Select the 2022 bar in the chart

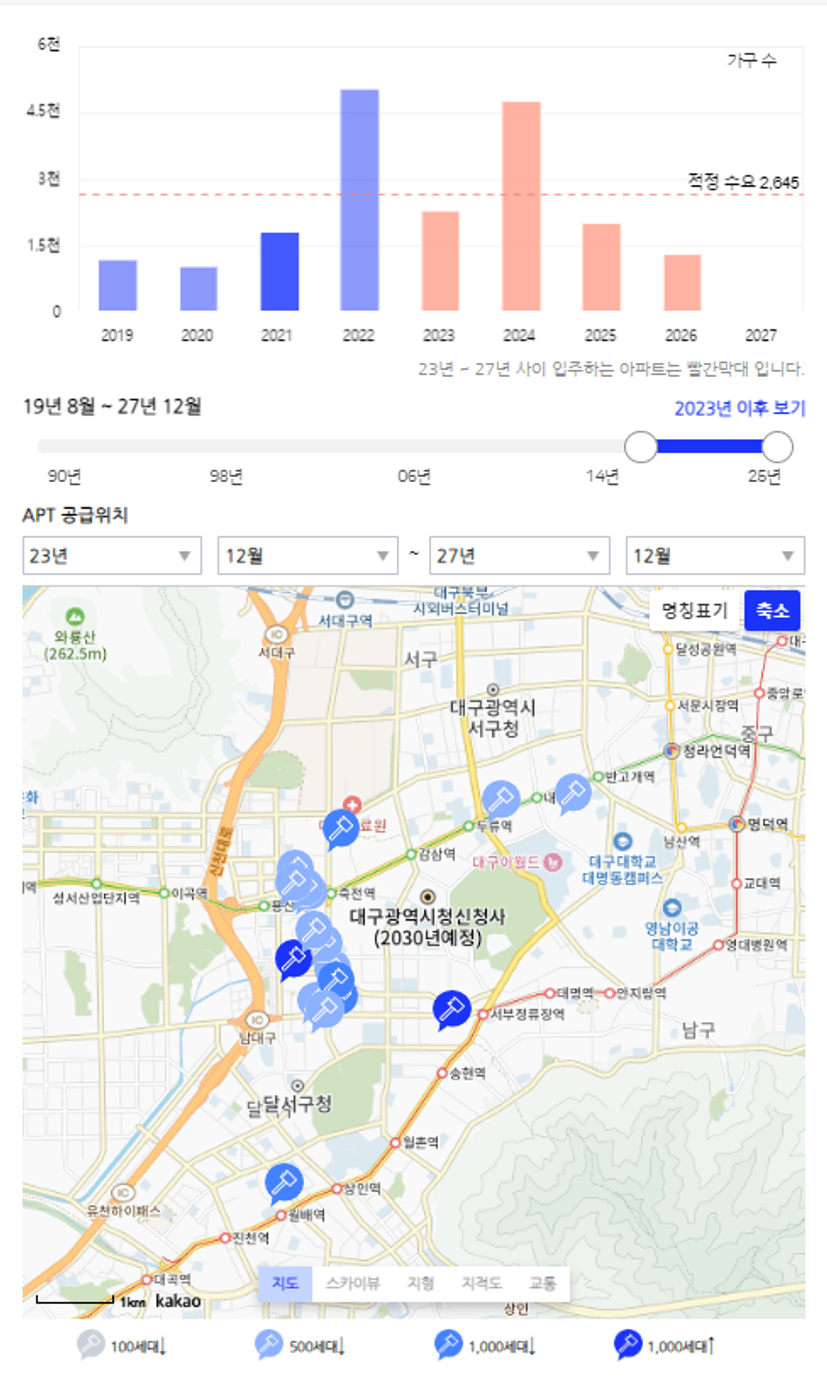click(x=359, y=200)
